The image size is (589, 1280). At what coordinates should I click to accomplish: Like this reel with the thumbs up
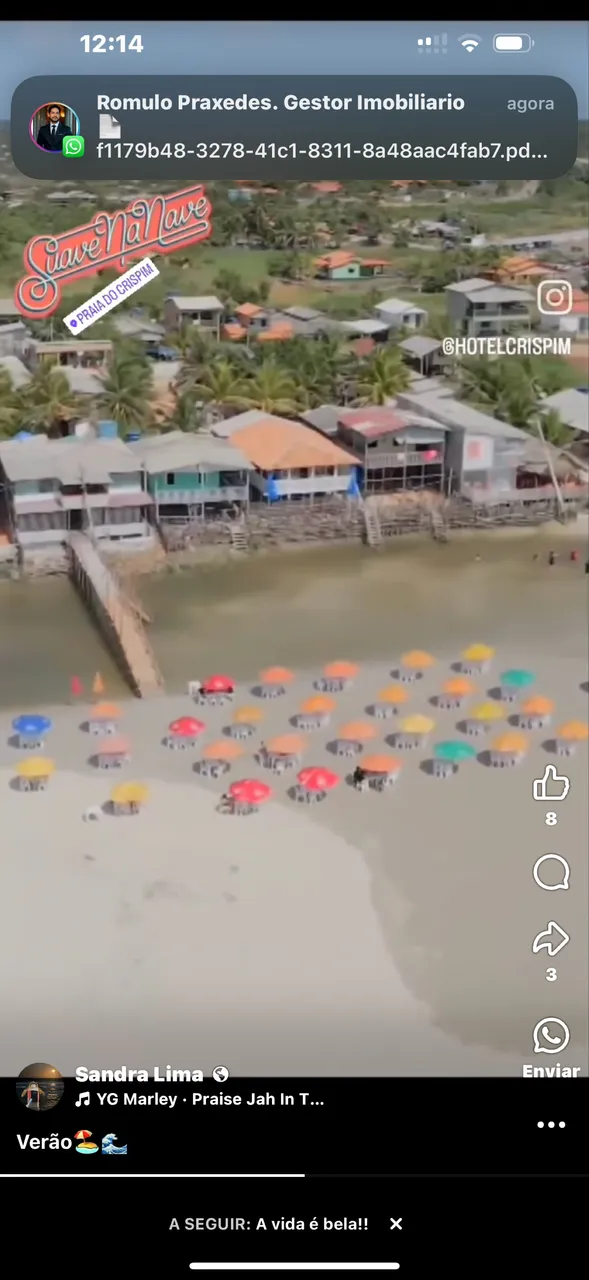click(551, 784)
